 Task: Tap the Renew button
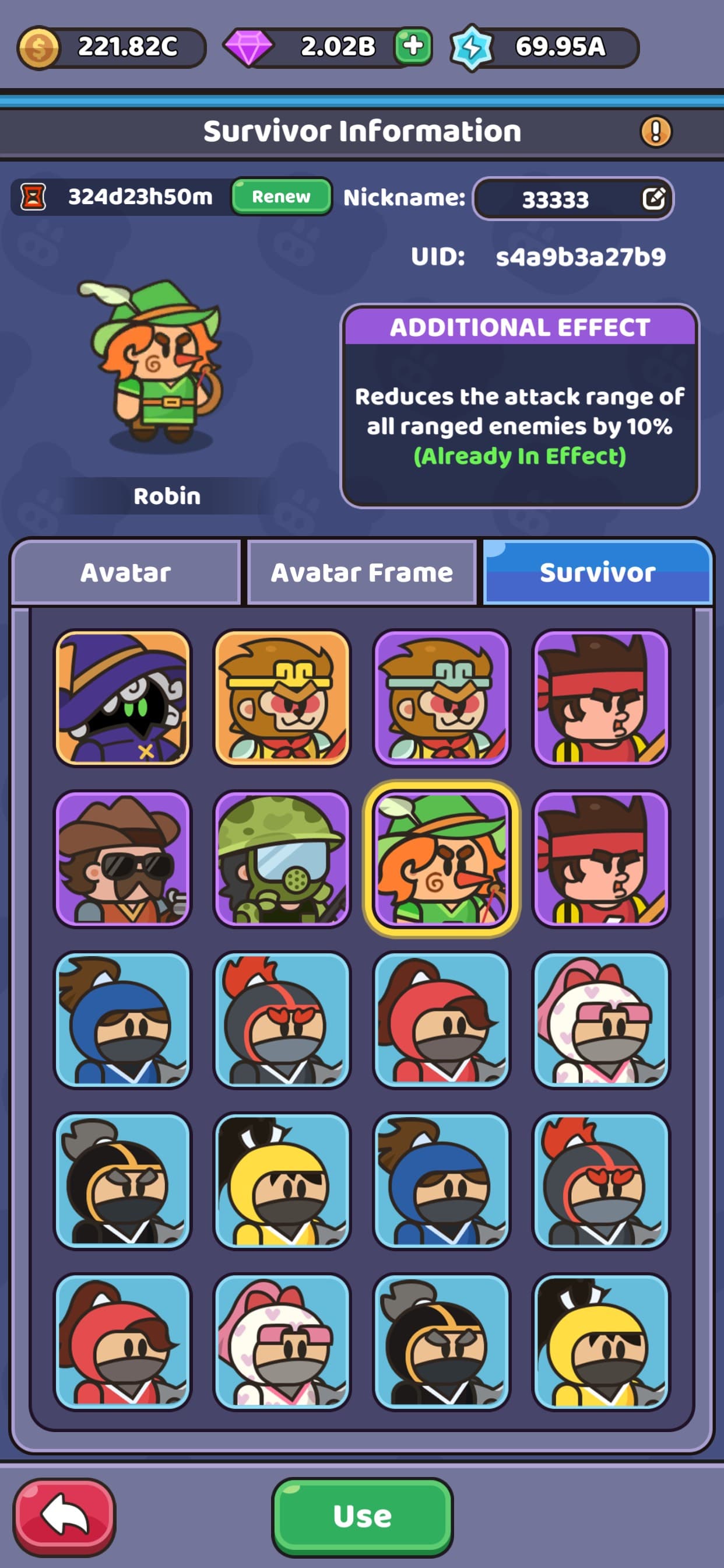pyautogui.click(x=281, y=197)
